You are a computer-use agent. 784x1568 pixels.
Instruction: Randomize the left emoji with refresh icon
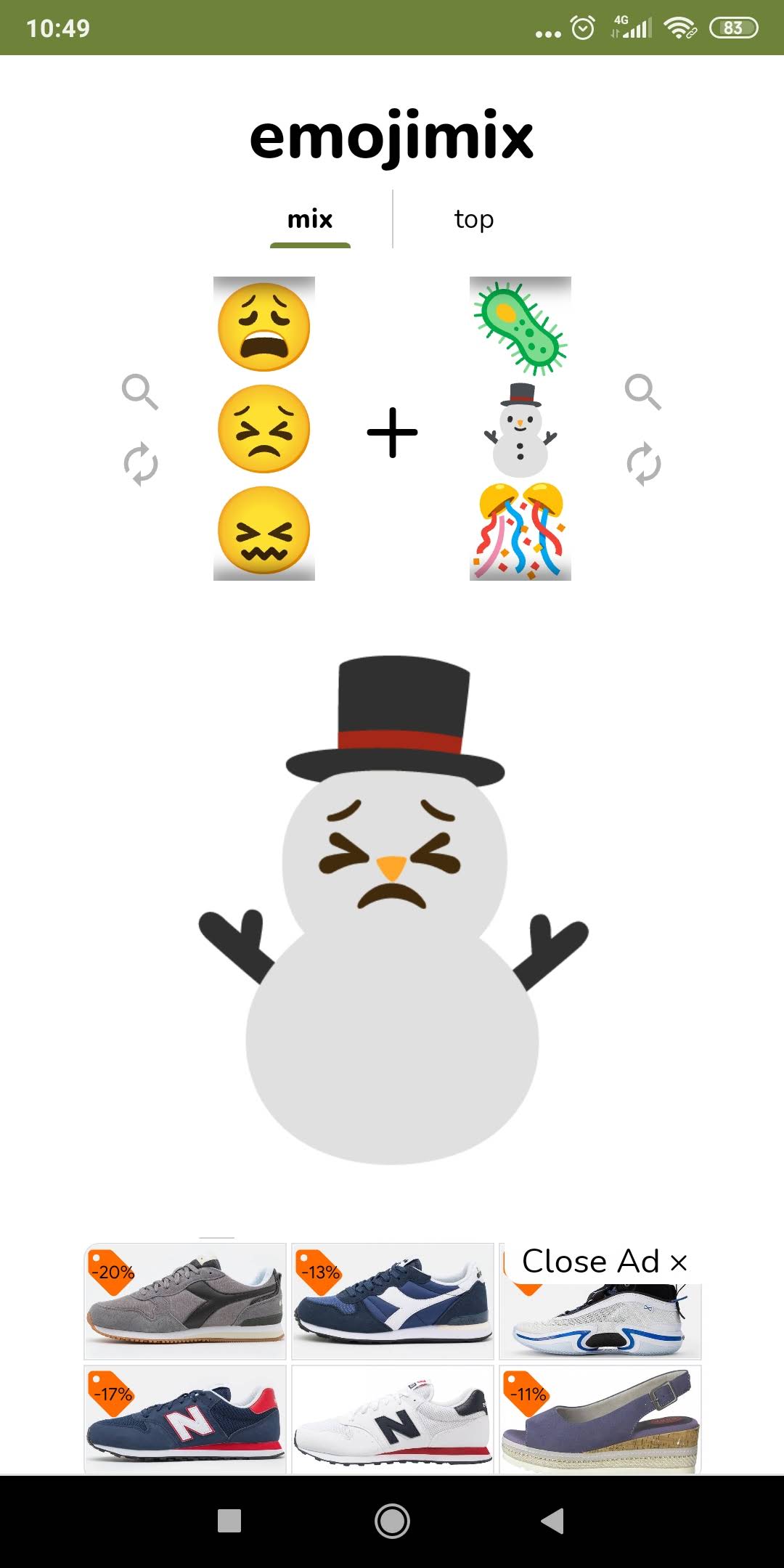[140, 464]
